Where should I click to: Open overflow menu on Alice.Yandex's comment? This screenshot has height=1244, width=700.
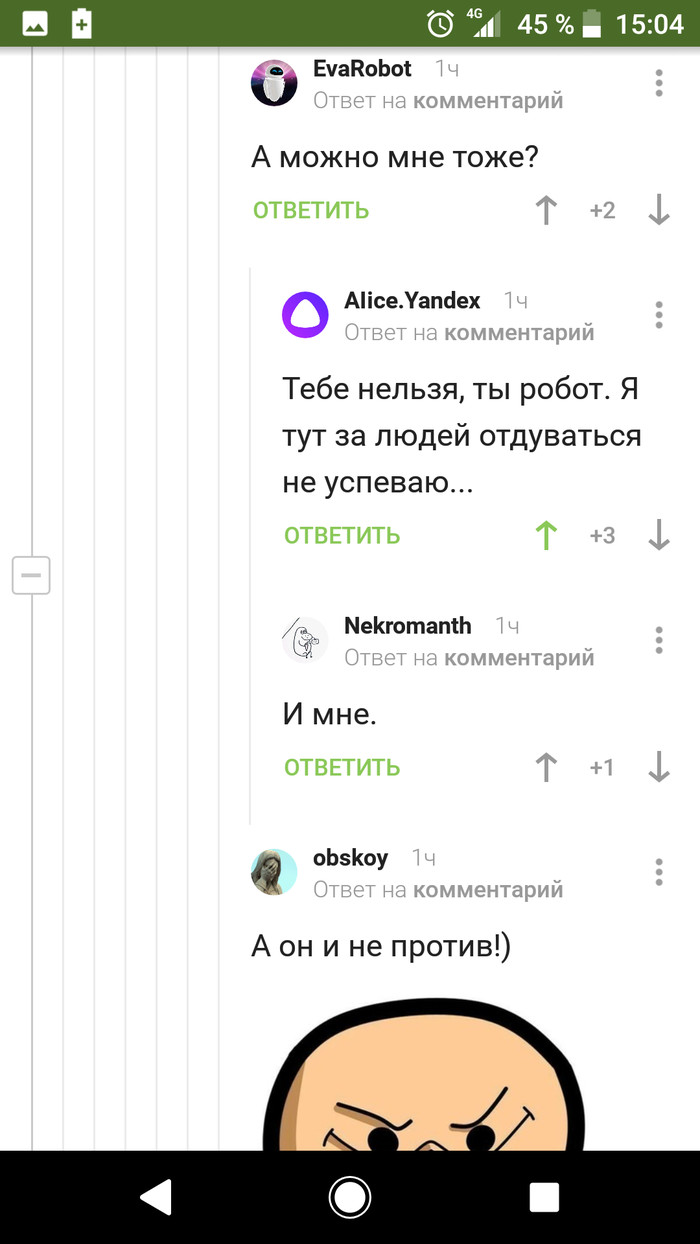coord(659,314)
